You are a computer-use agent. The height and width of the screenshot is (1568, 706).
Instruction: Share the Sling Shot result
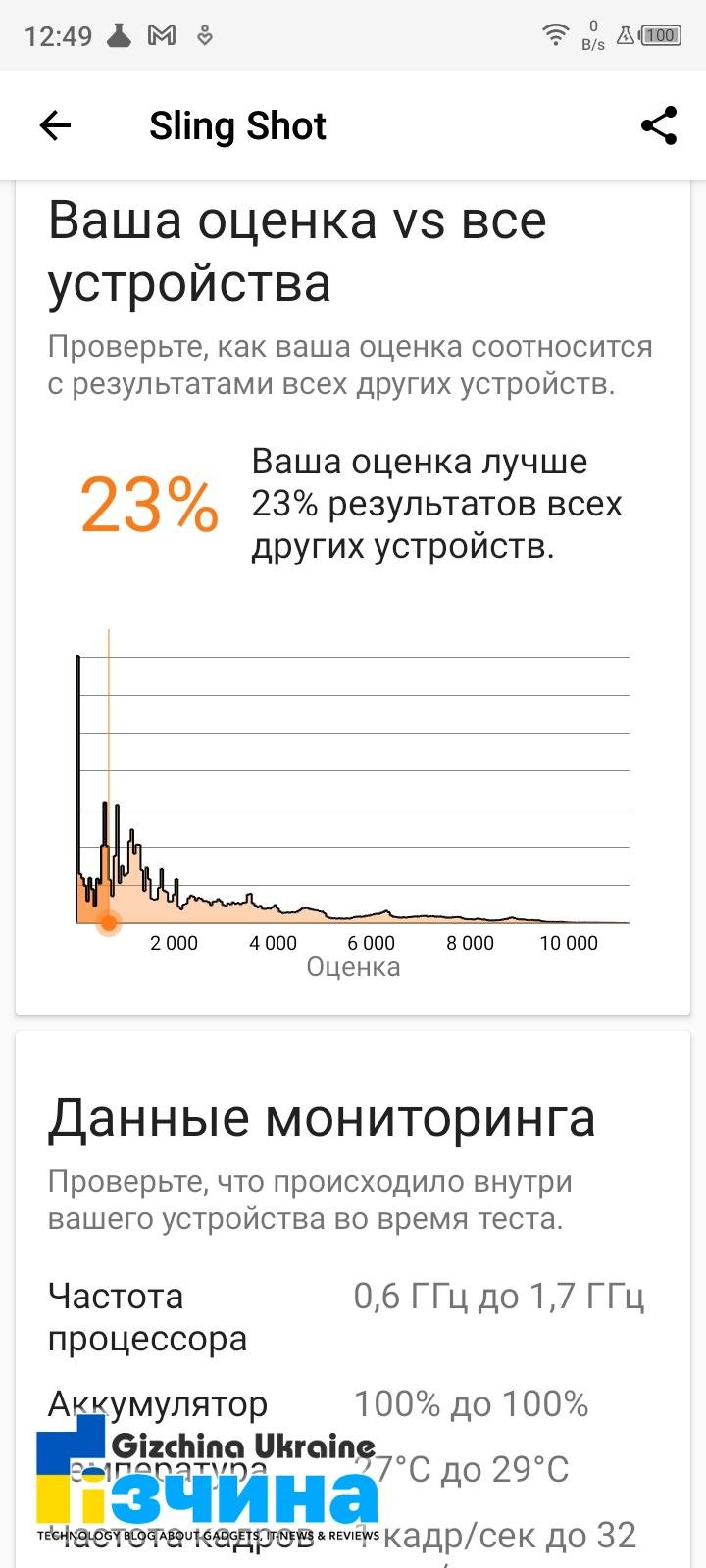point(659,125)
